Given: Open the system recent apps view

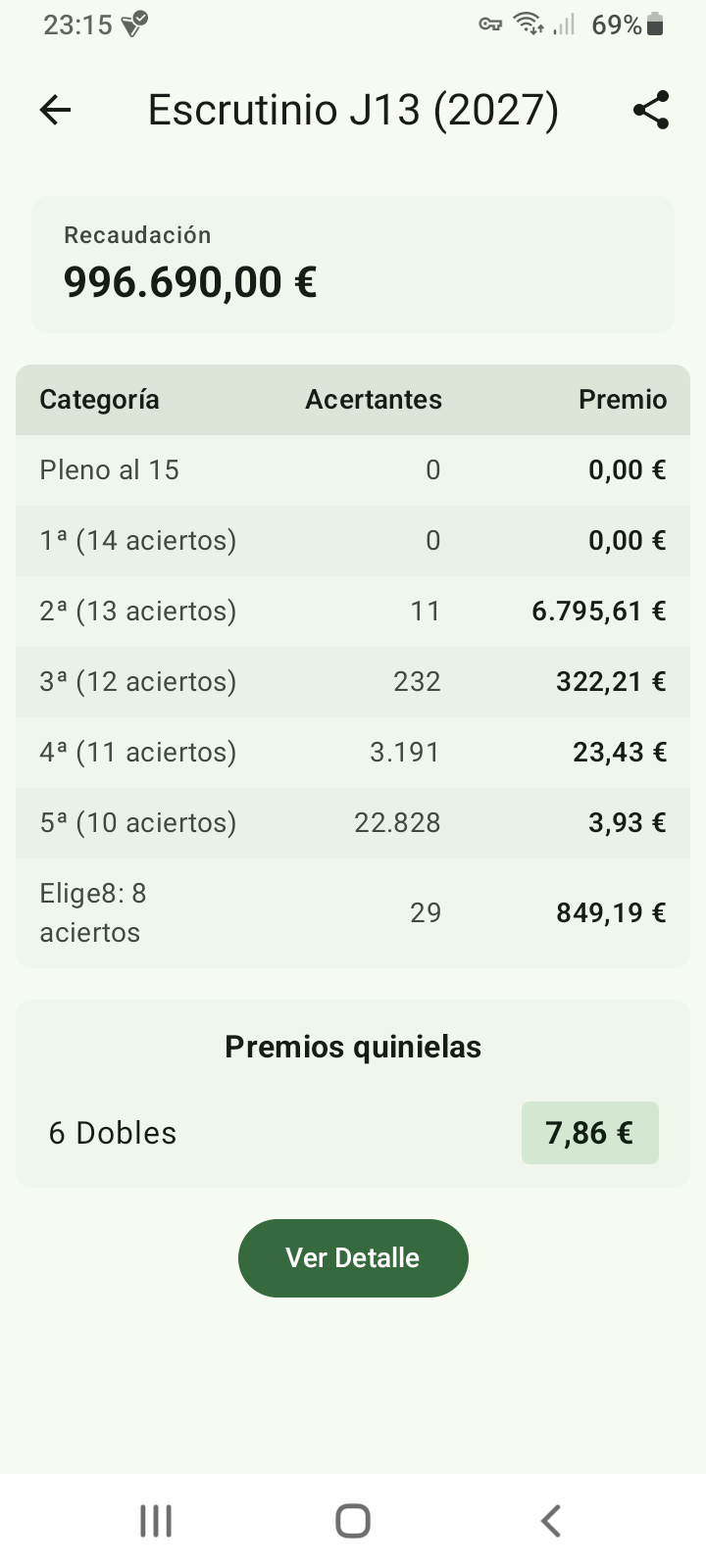Looking at the screenshot, I should pyautogui.click(x=156, y=1521).
